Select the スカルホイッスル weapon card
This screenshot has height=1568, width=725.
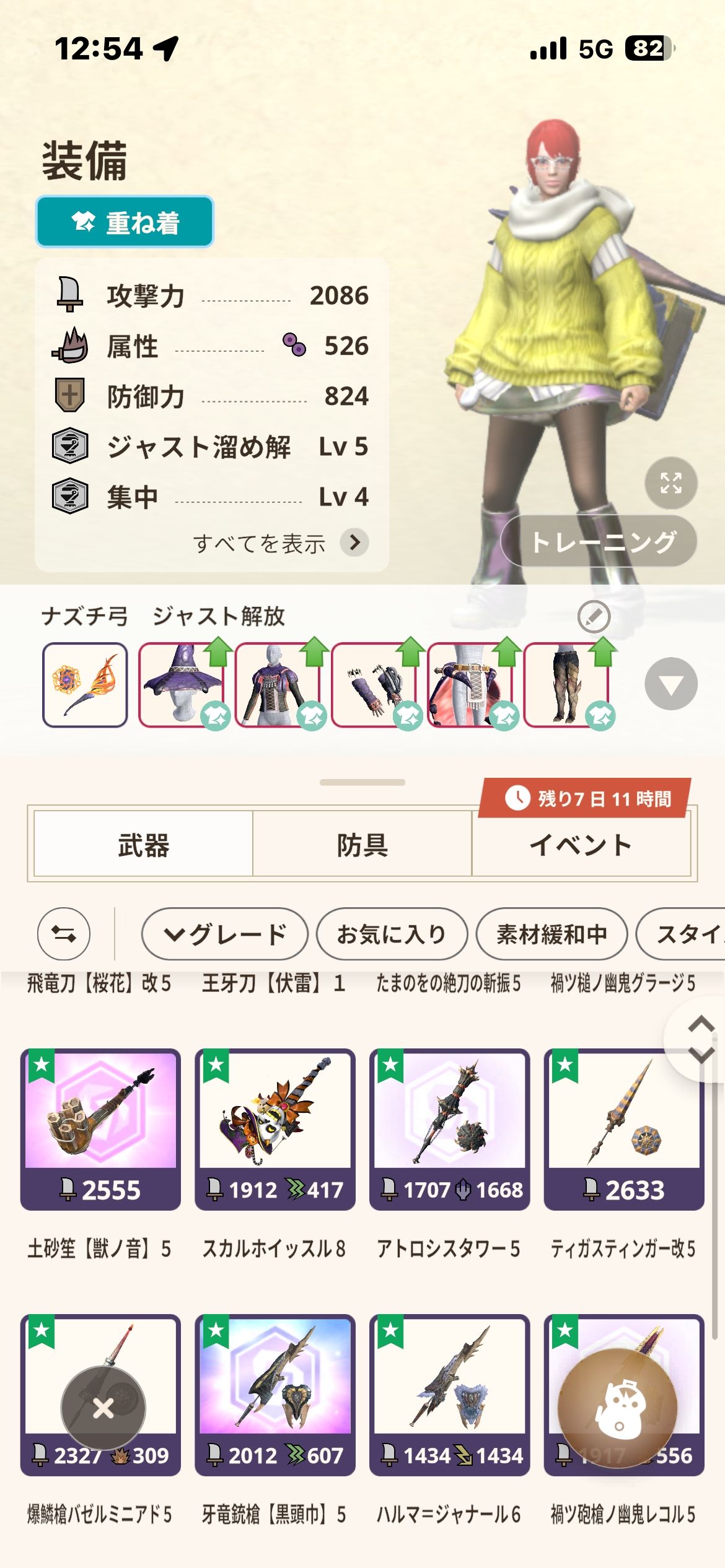point(275,1128)
